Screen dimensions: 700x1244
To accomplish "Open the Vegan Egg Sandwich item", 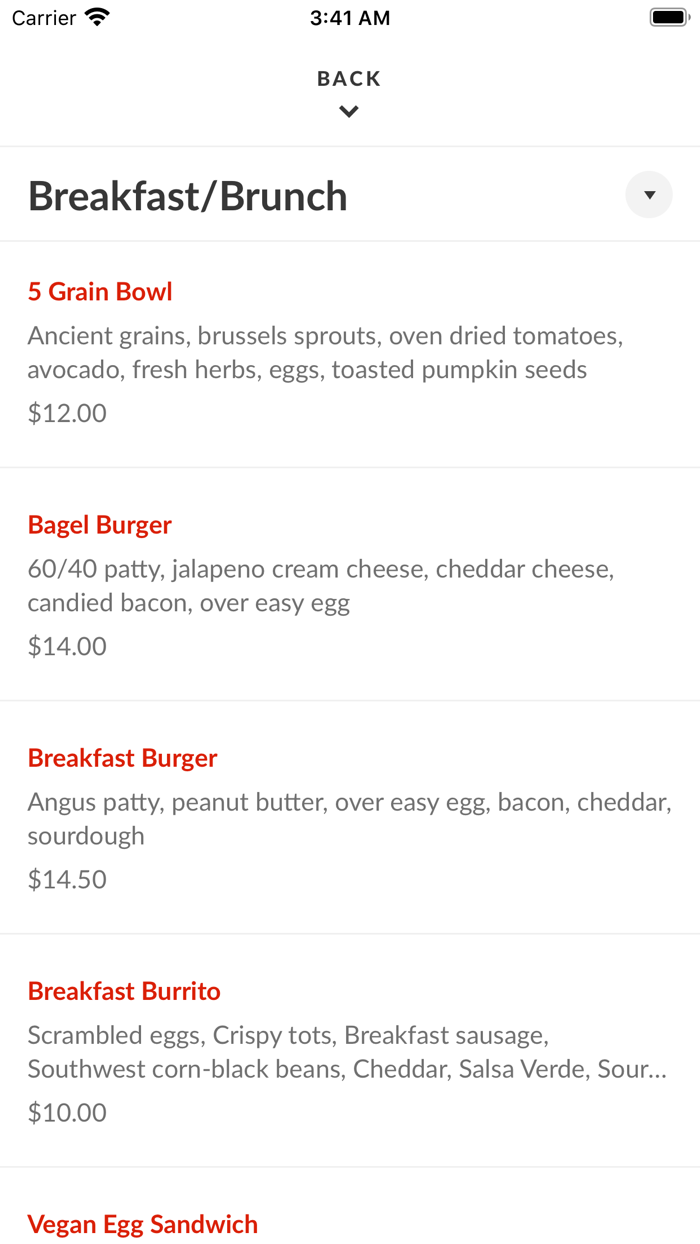I will [x=143, y=1224].
